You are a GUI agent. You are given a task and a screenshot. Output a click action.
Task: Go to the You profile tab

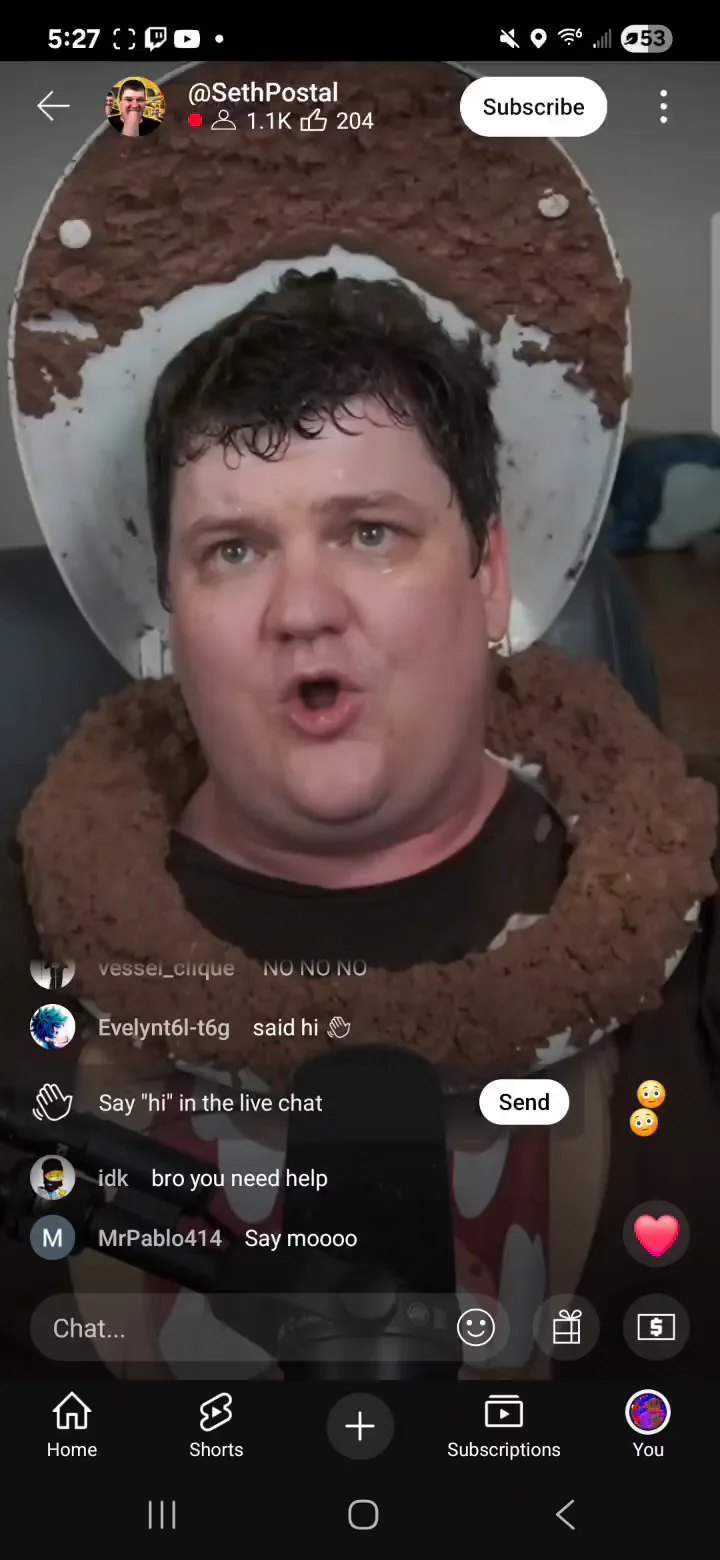point(648,1426)
